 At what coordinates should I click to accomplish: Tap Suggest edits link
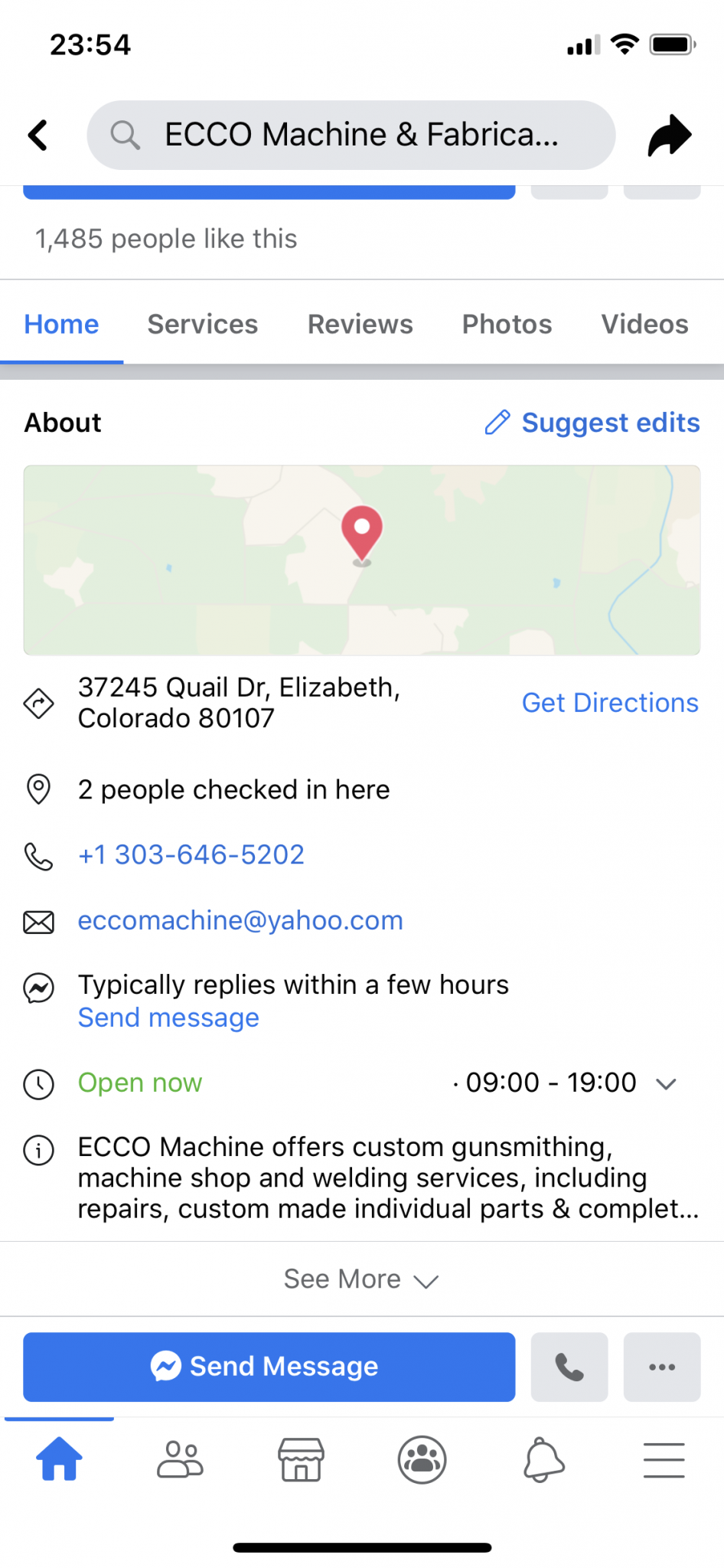593,423
